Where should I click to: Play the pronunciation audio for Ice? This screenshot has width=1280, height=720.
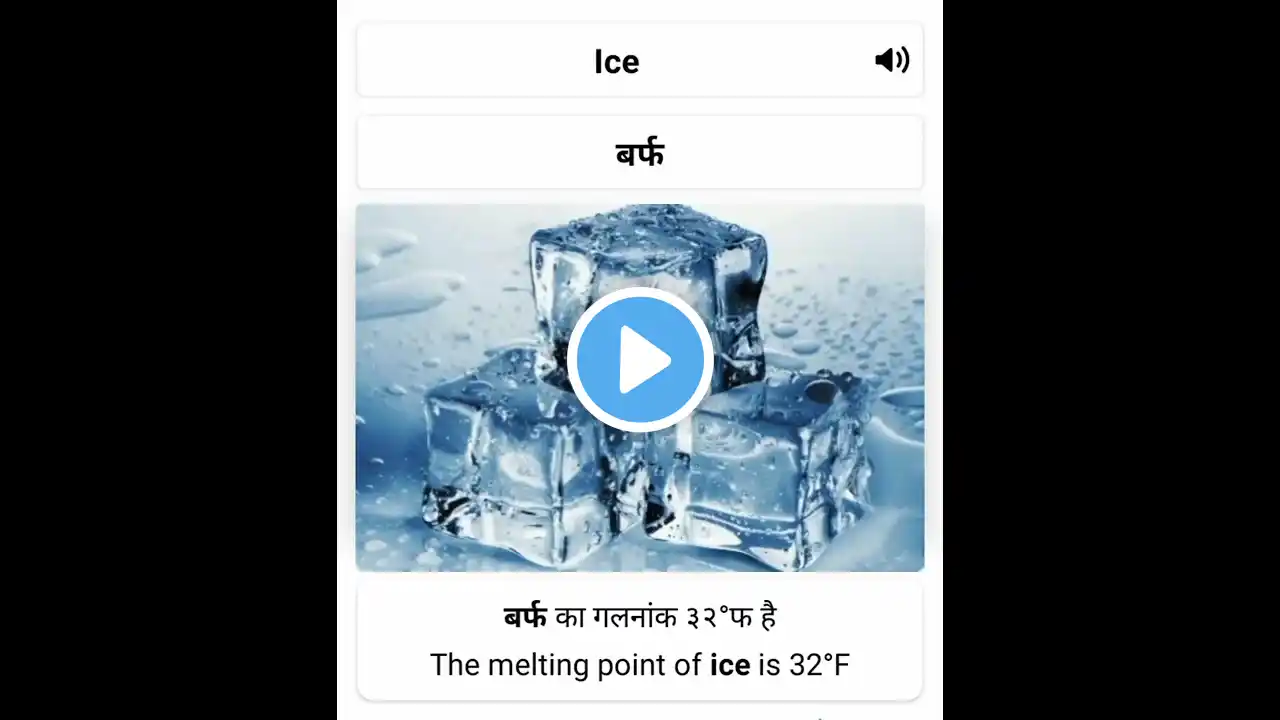pos(891,60)
